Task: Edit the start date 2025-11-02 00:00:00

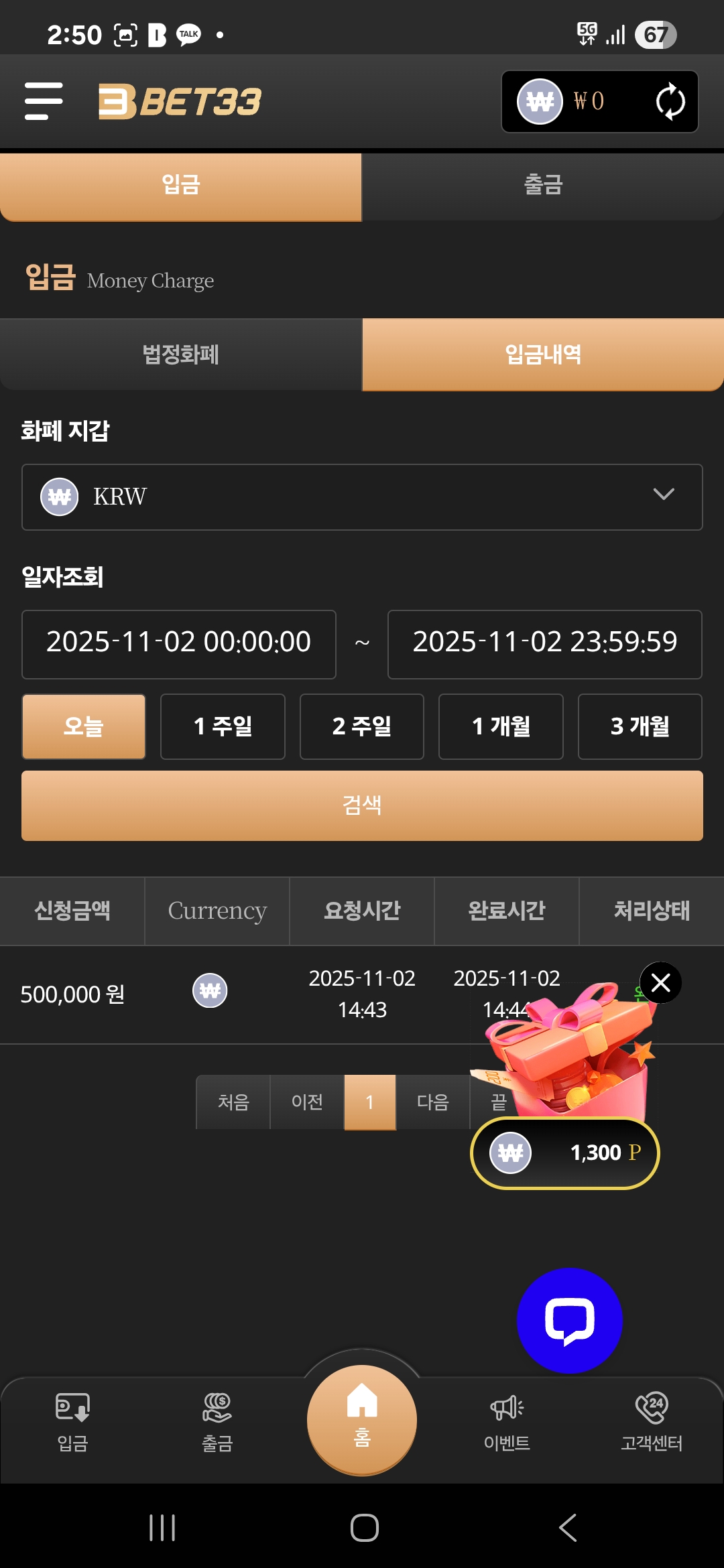Action: click(179, 643)
